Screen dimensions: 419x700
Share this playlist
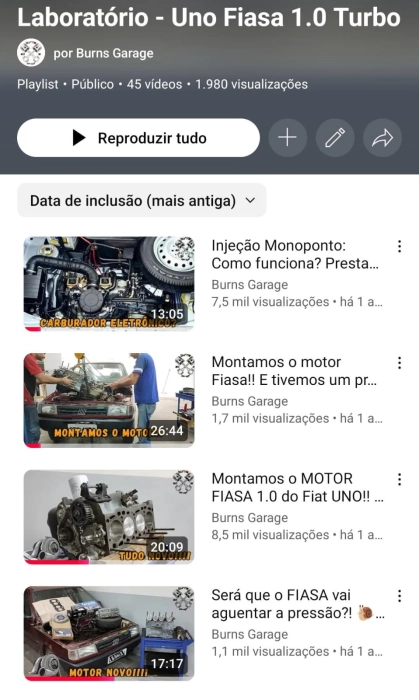[x=382, y=138]
